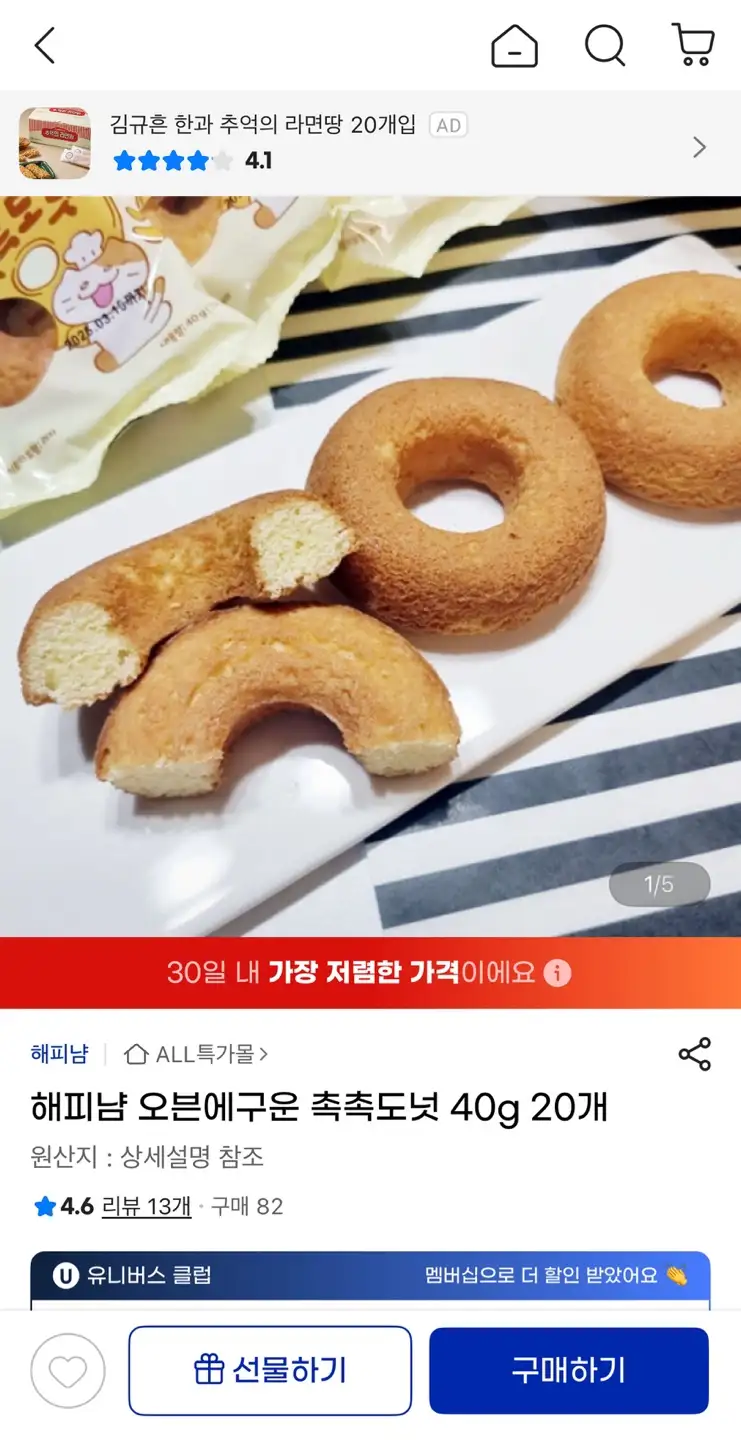Open the donut product photo
The height and width of the screenshot is (1440, 741).
click(x=370, y=565)
